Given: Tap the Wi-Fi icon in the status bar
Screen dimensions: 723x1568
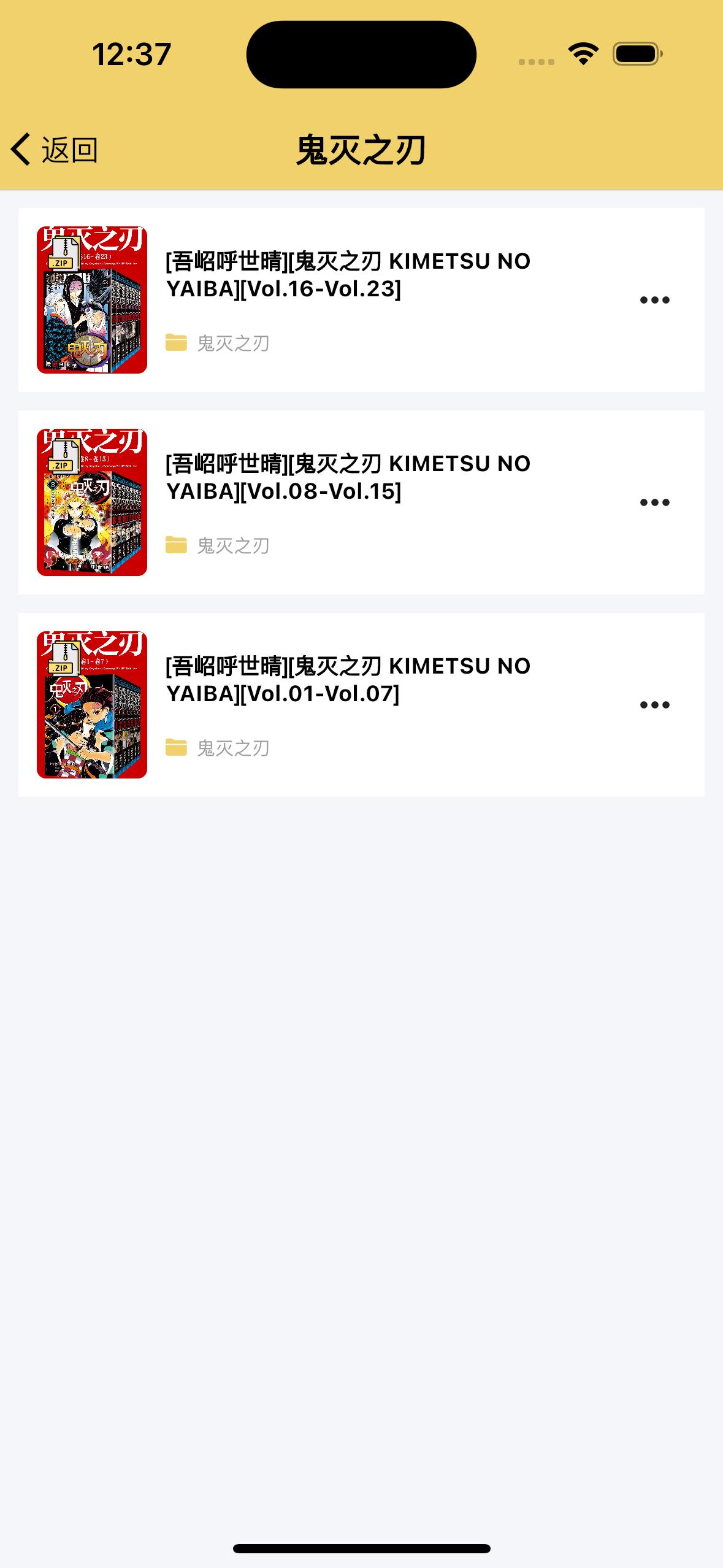Looking at the screenshot, I should tap(581, 54).
